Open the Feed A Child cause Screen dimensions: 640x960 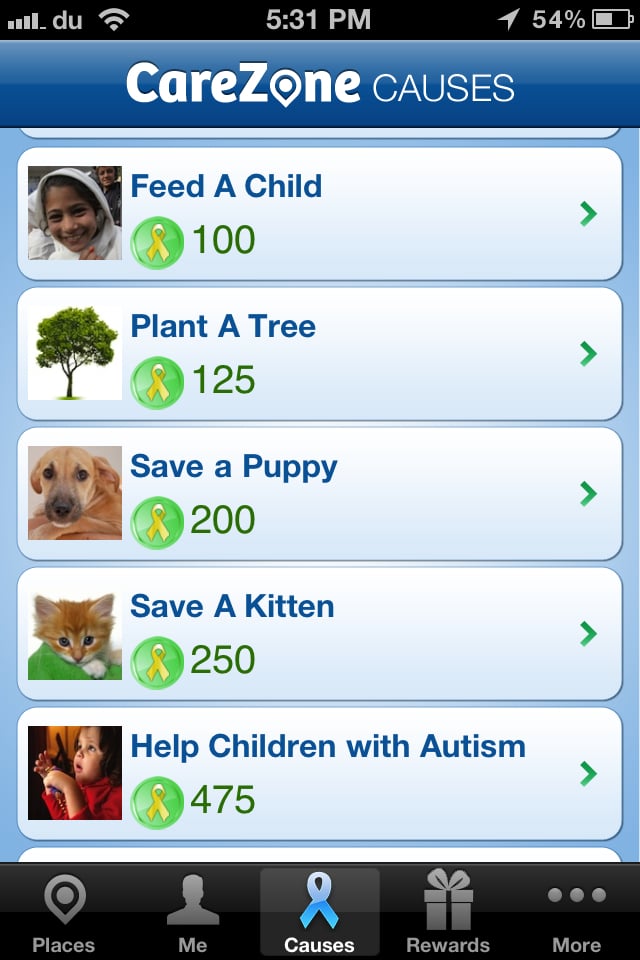coord(320,213)
